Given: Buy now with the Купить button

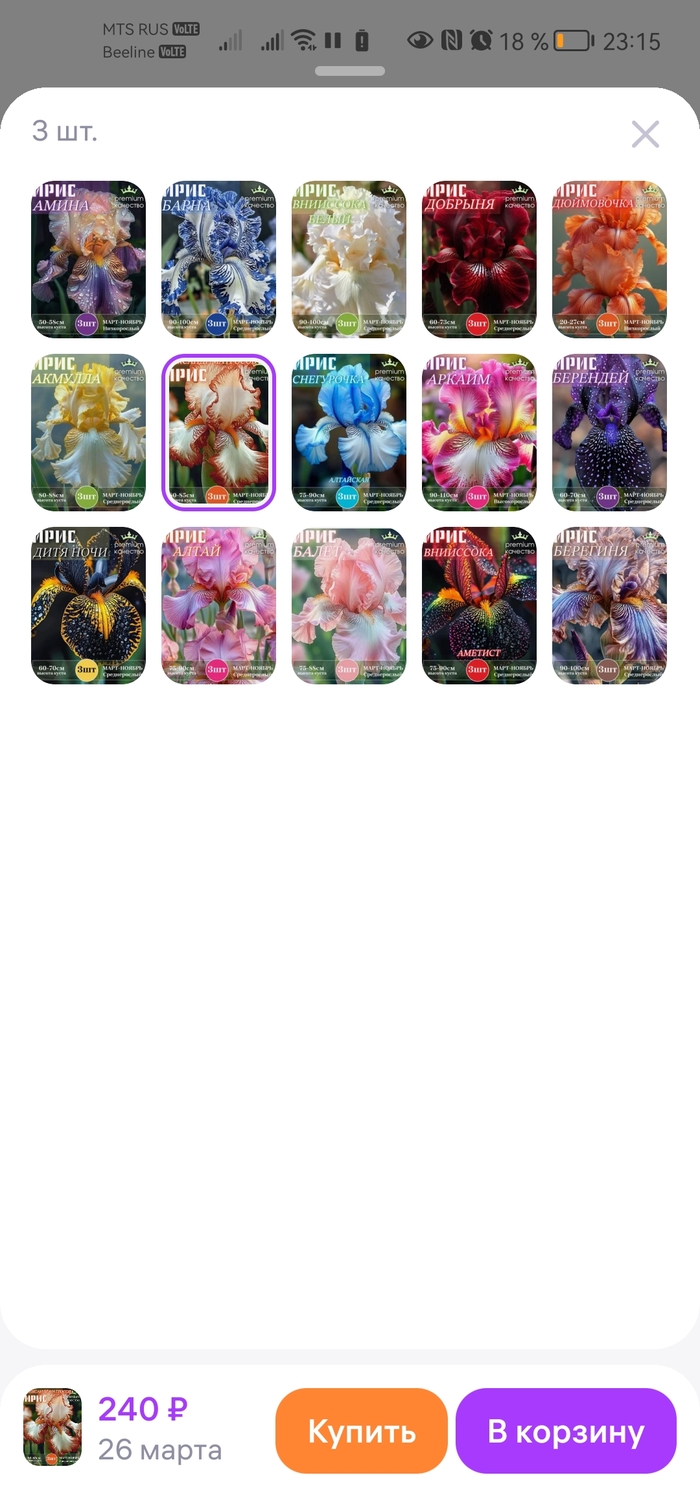Looking at the screenshot, I should click(361, 1430).
